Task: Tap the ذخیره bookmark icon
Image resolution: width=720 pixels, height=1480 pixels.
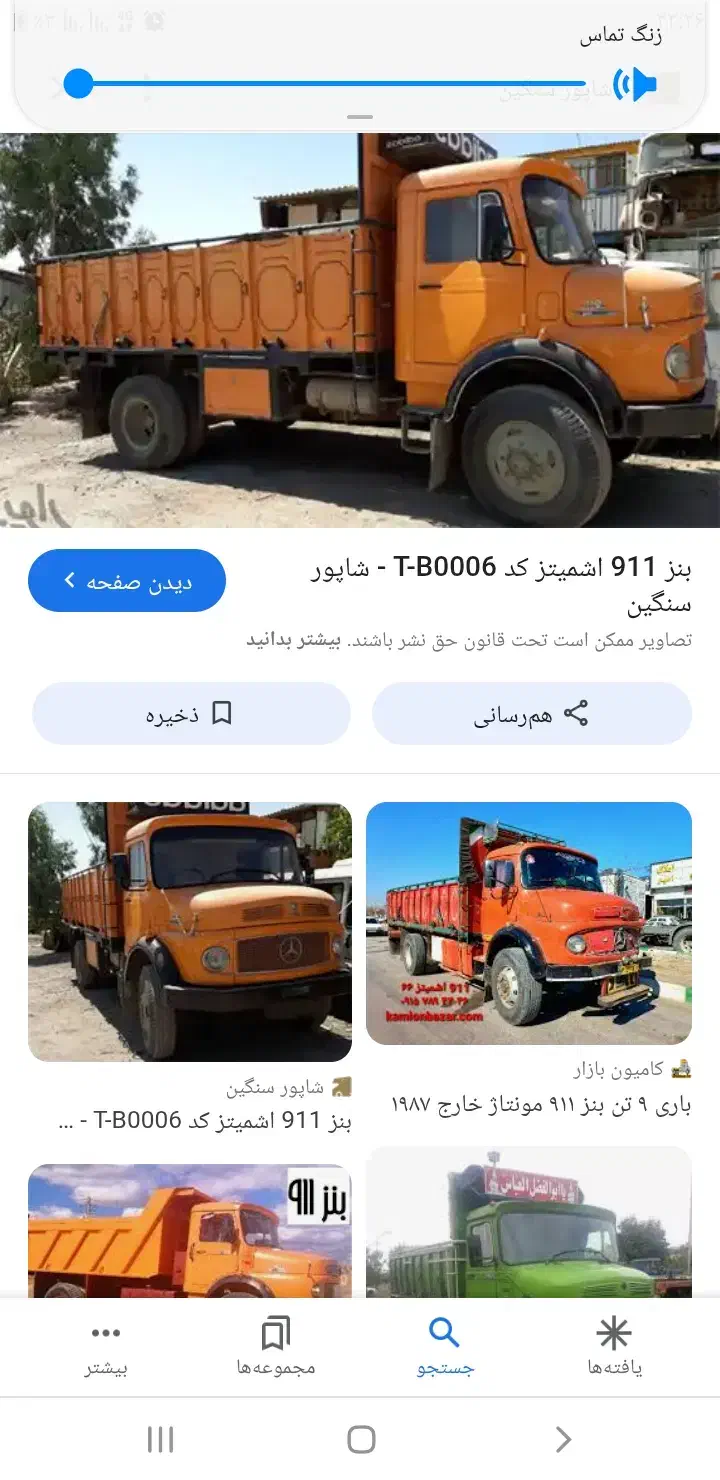Action: point(224,714)
